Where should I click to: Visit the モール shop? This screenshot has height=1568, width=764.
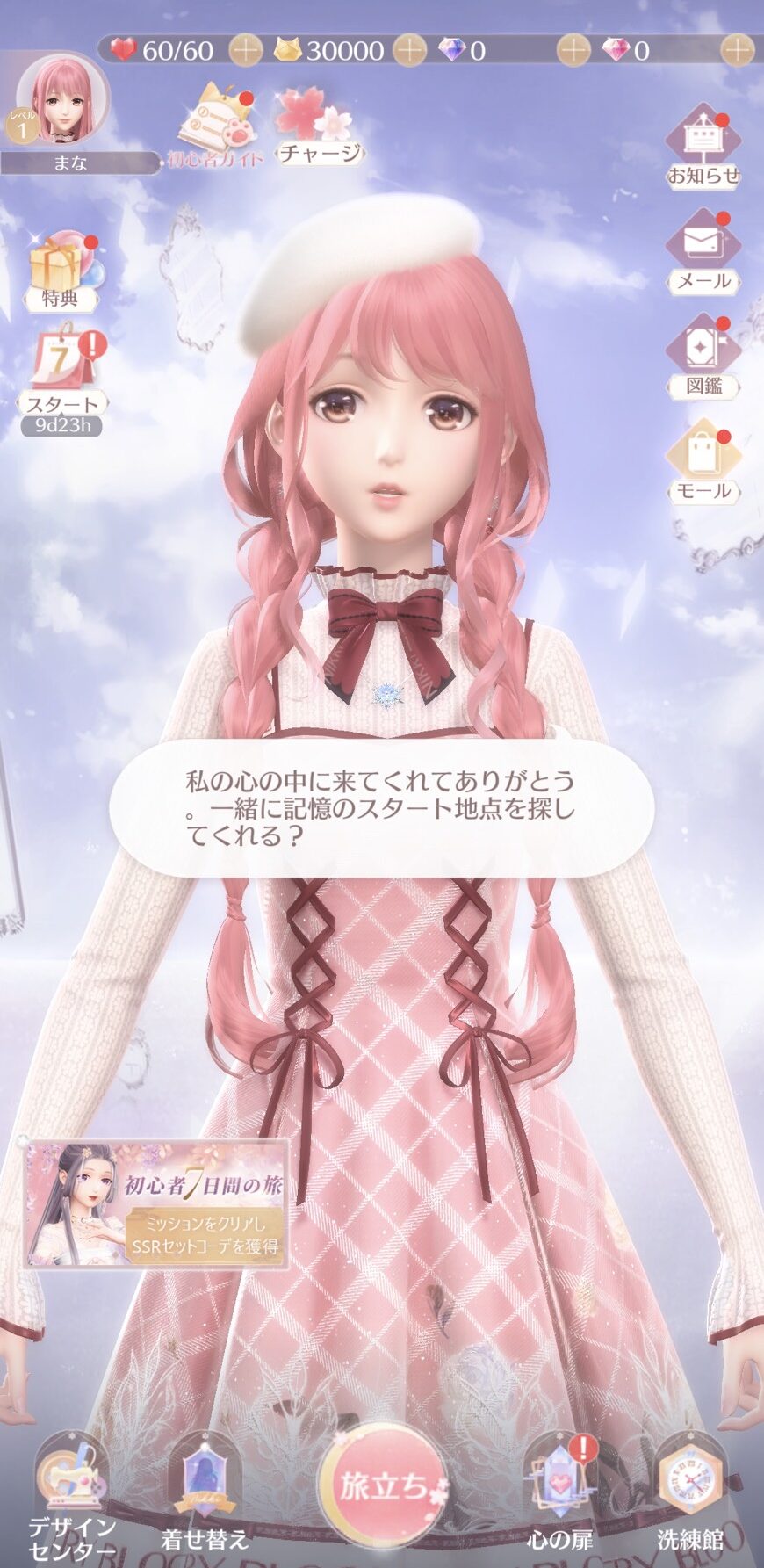[703, 461]
